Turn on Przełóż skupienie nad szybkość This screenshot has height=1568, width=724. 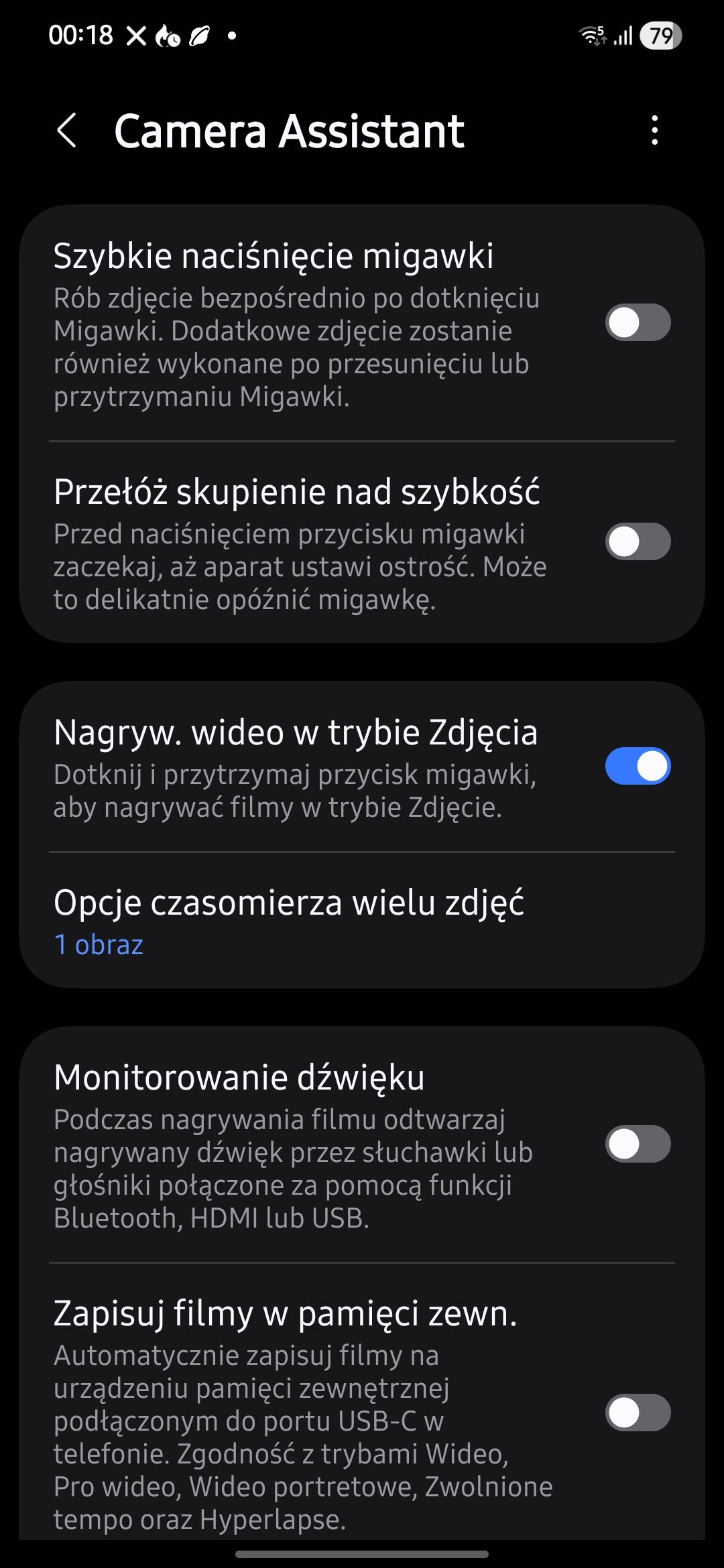coord(638,541)
